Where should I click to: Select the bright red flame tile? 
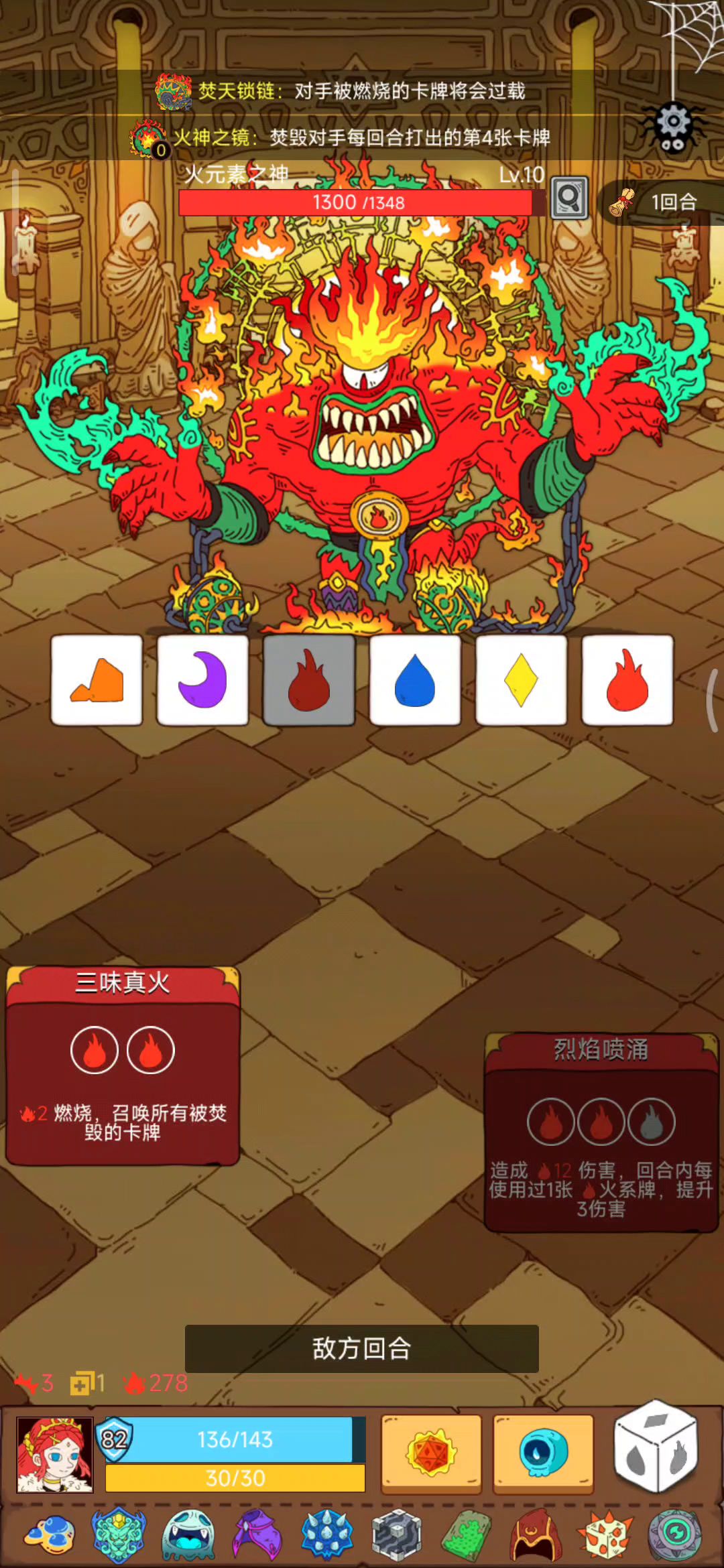tap(627, 681)
